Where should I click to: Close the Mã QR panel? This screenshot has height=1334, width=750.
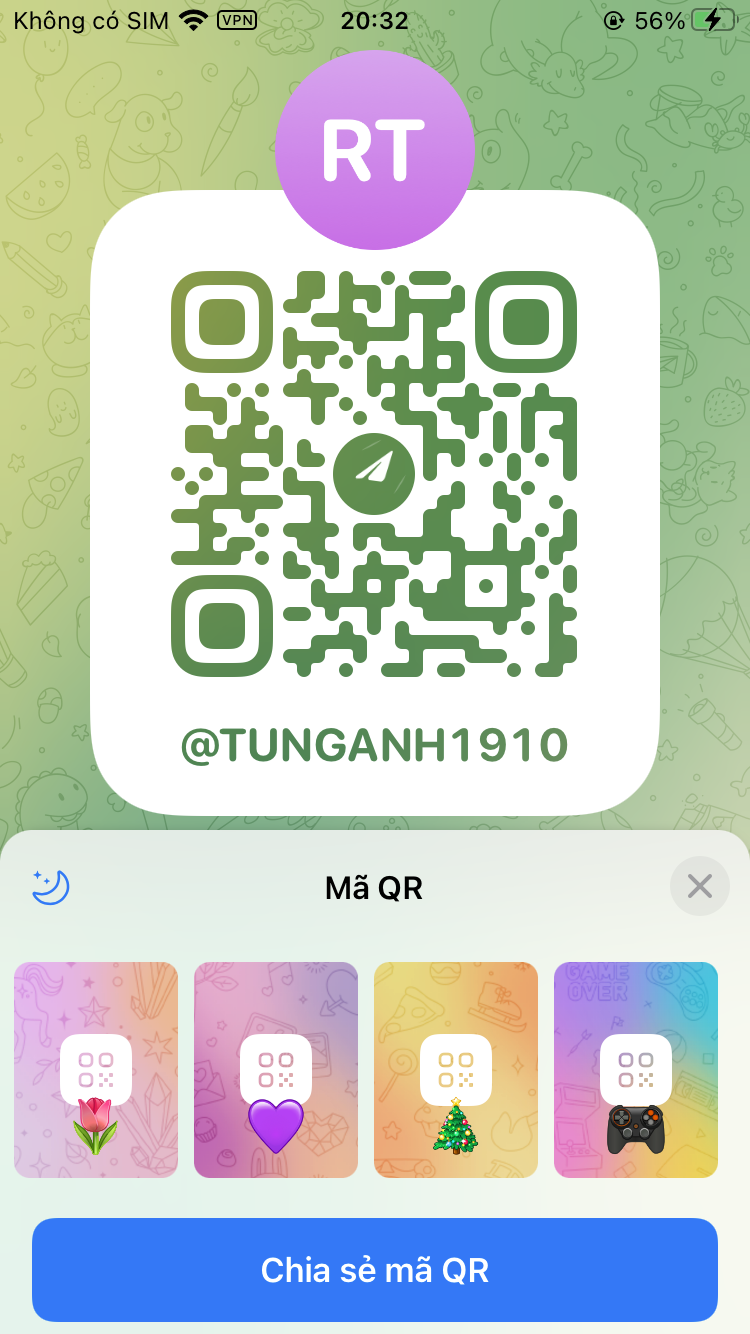pyautogui.click(x=700, y=886)
